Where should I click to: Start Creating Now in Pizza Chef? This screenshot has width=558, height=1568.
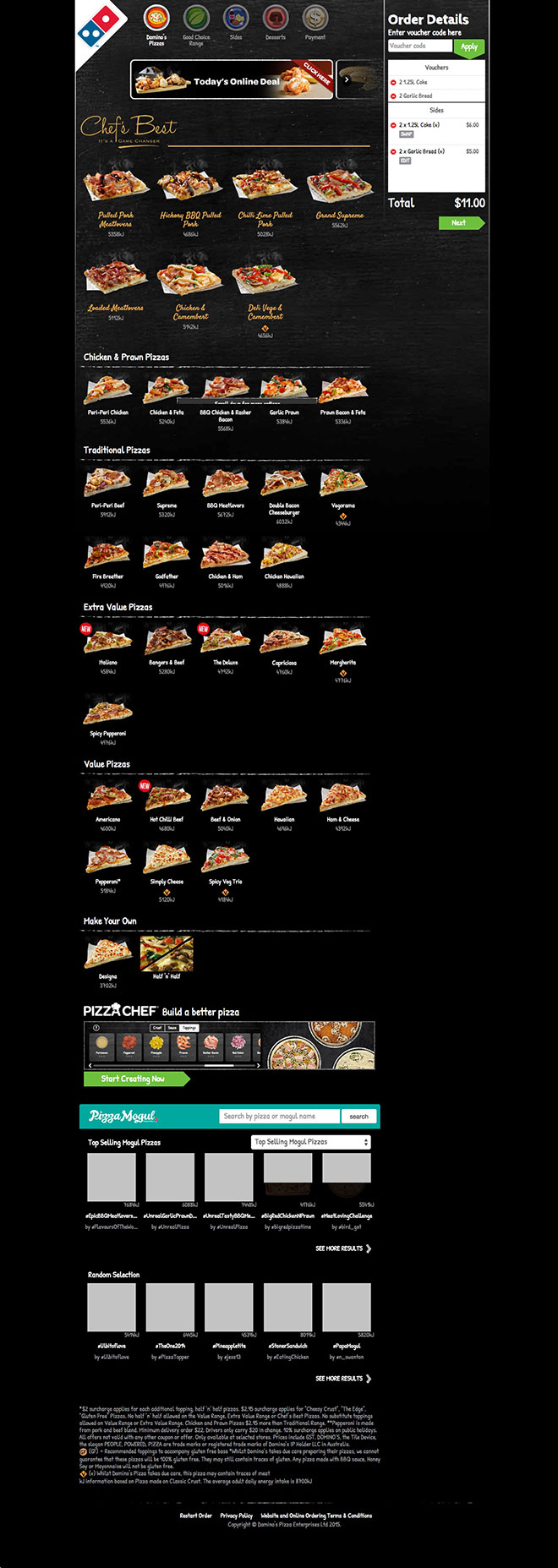(134, 1079)
